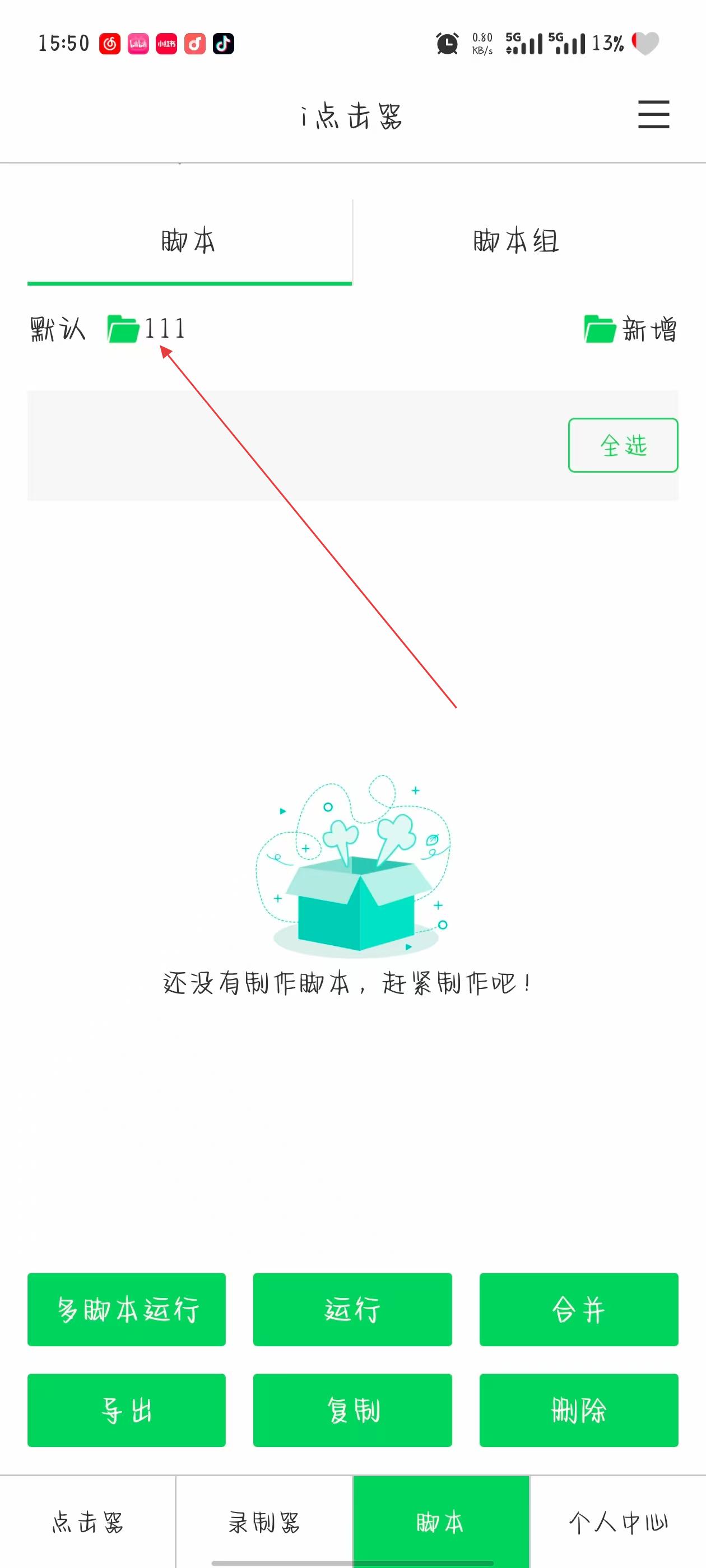Select the 默认 folder
Image resolution: width=706 pixels, height=1568 pixels.
(x=58, y=329)
